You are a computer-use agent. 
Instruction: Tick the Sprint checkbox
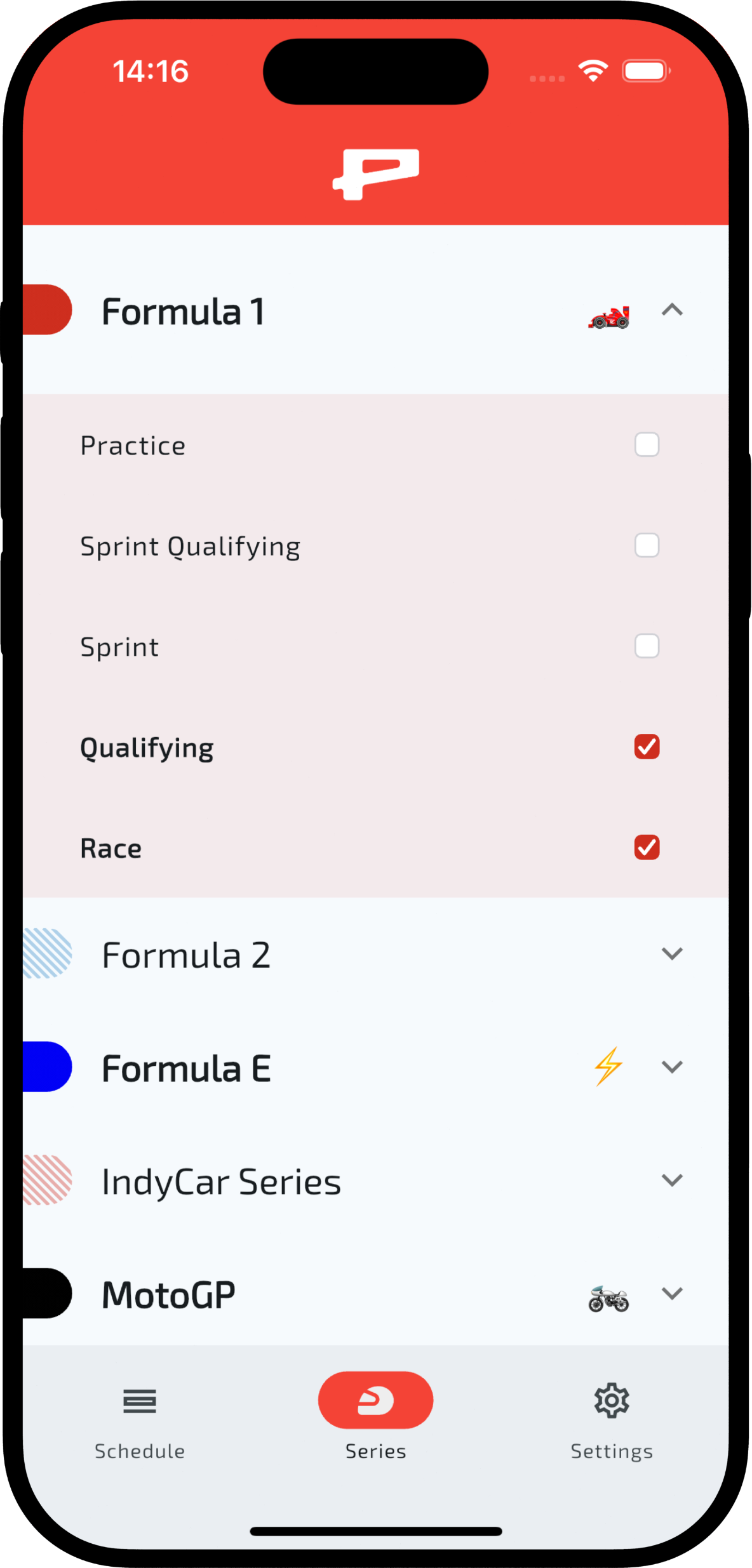[x=647, y=646]
